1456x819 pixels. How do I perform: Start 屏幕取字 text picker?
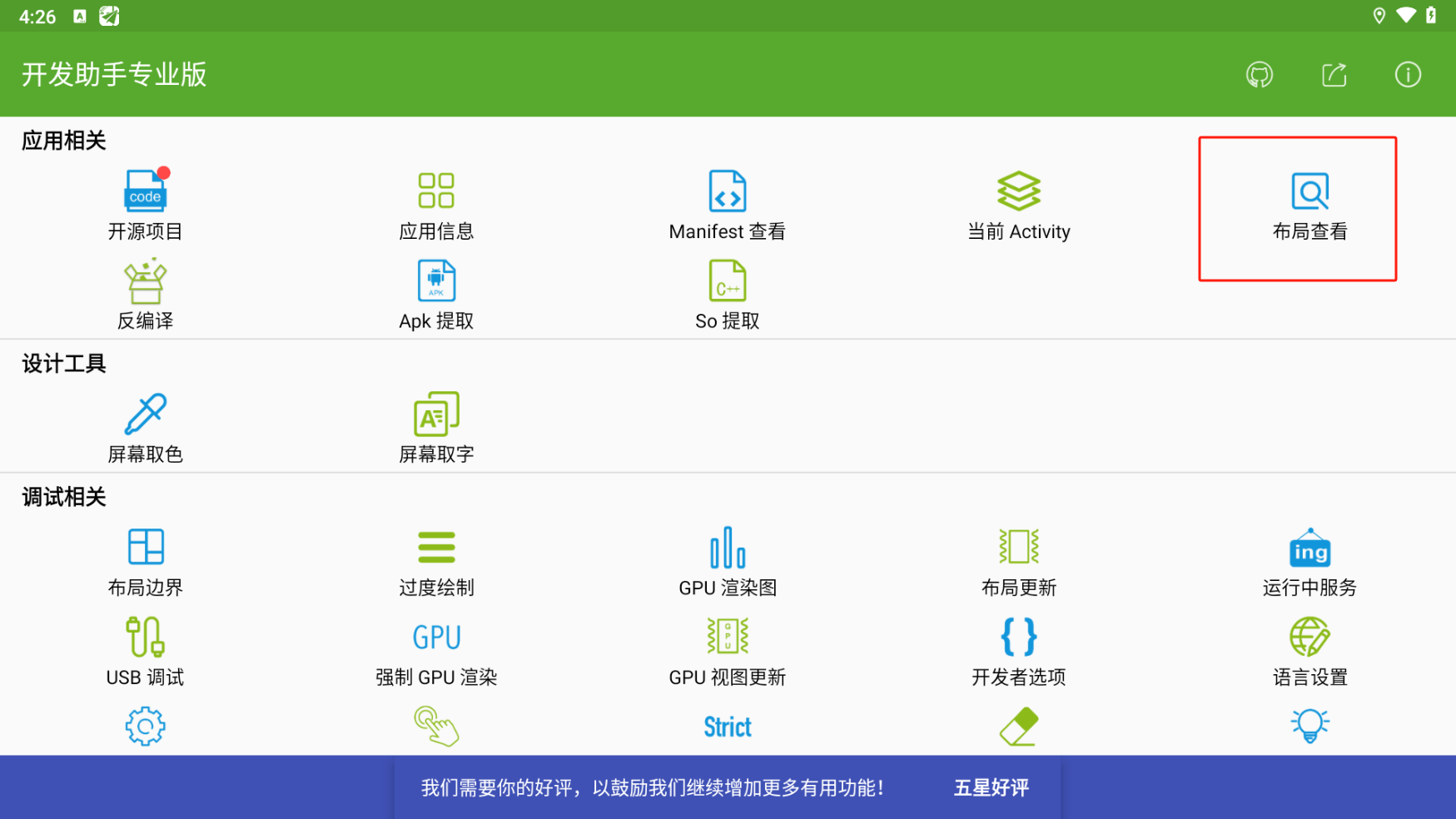pos(436,428)
